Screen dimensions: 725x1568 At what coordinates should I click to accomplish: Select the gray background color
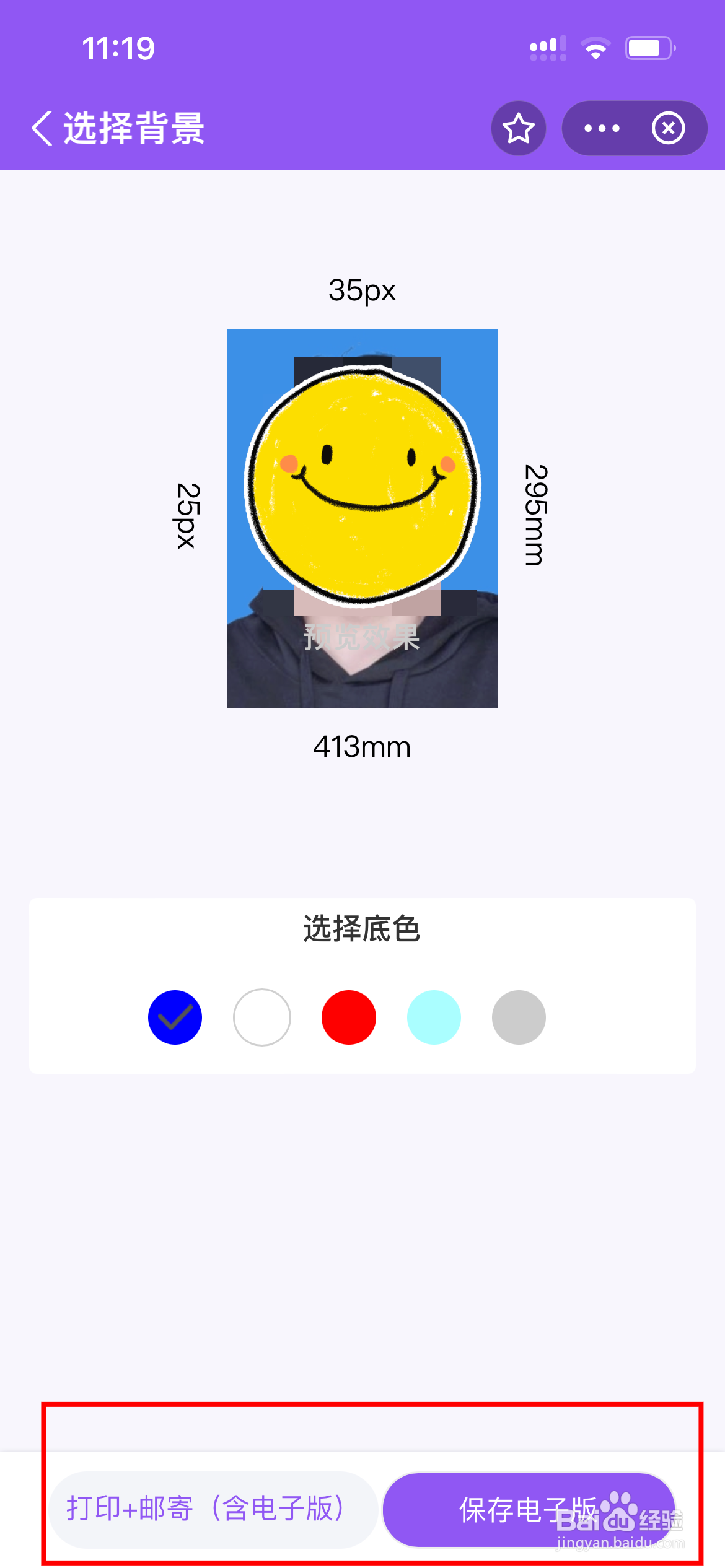coord(519,1017)
